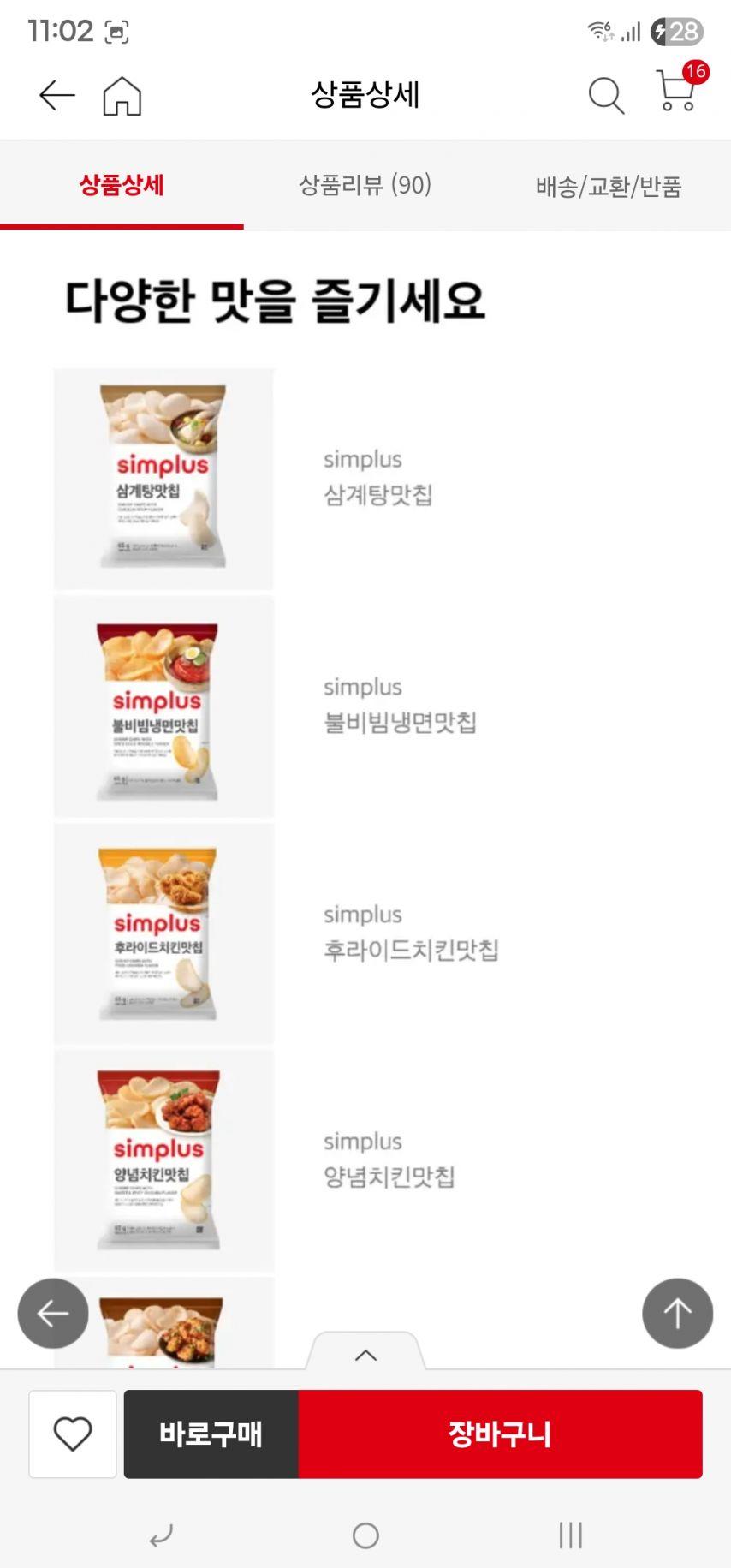
Task: Tap the red tab indicator under 상품상세
Action: (122, 226)
